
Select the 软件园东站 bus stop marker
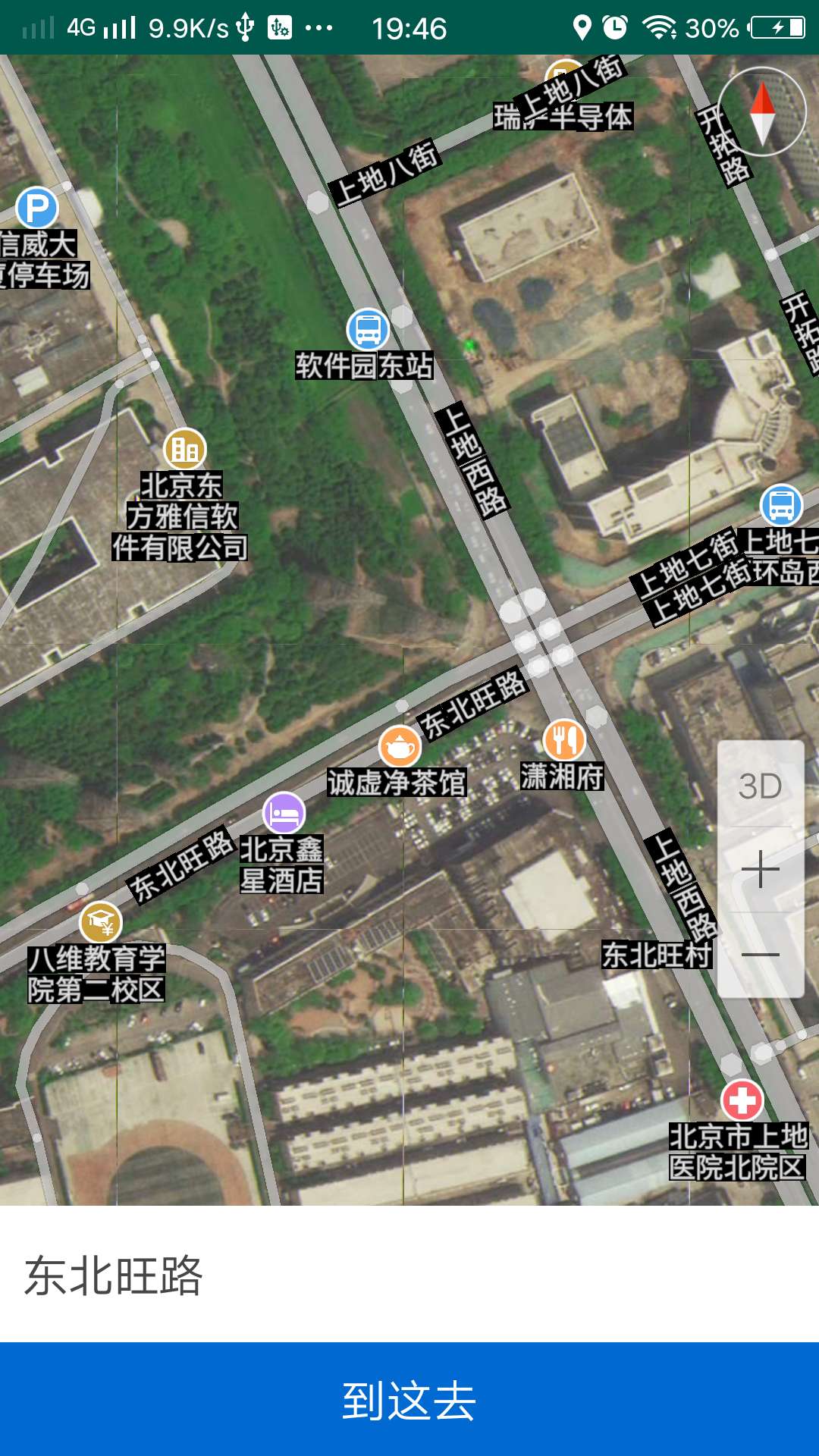pyautogui.click(x=368, y=330)
